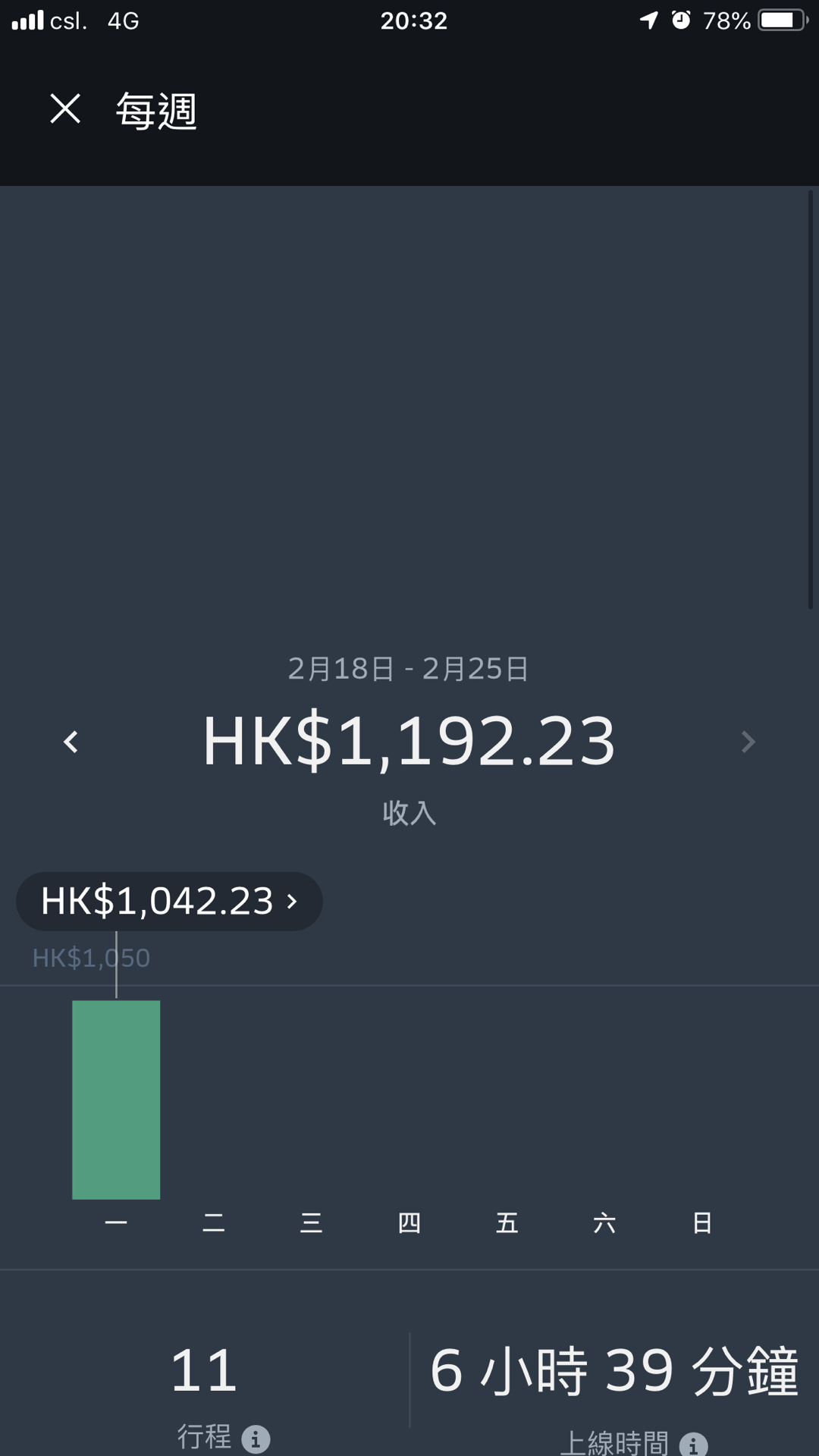Tap the info icon beside 行程
819x1456 pixels.
(256, 1436)
